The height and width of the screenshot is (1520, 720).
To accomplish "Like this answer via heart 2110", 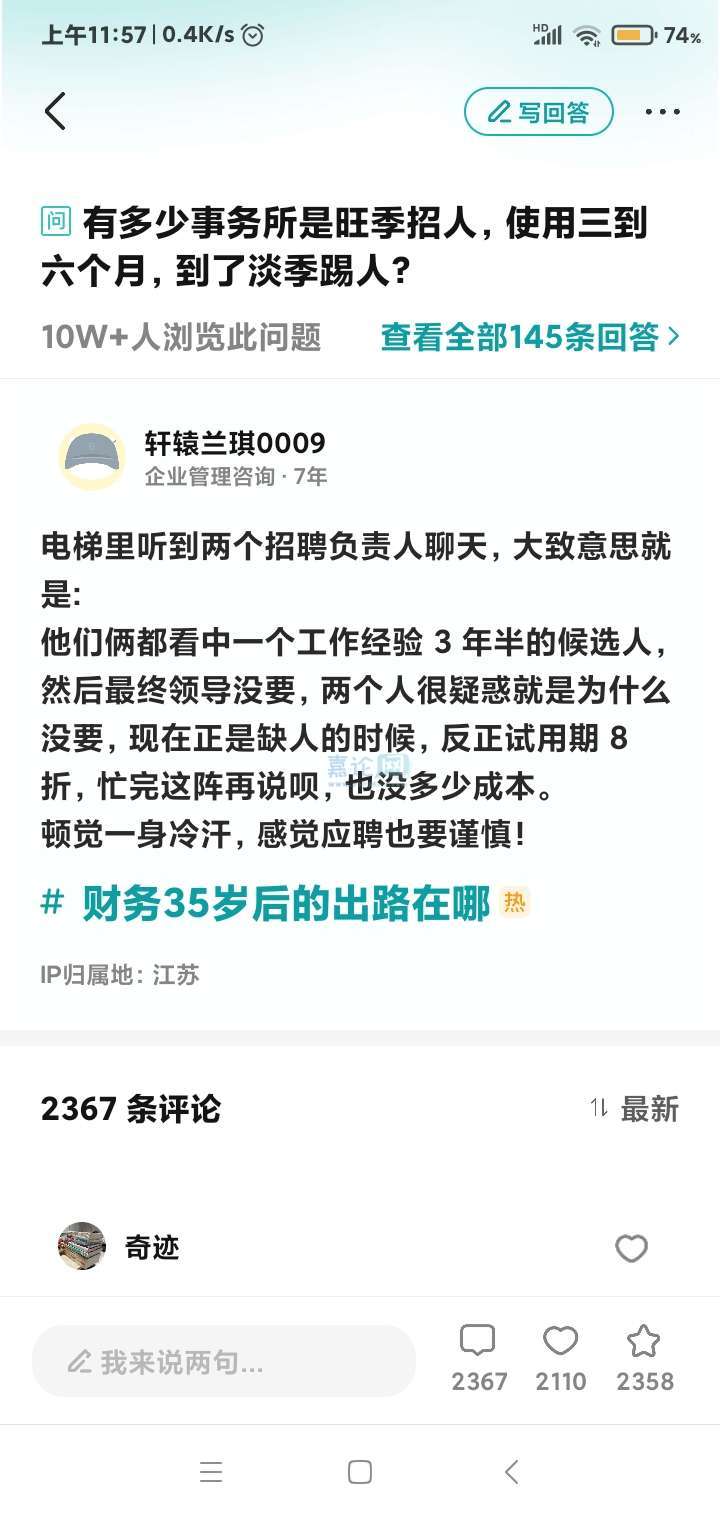I will point(560,1342).
